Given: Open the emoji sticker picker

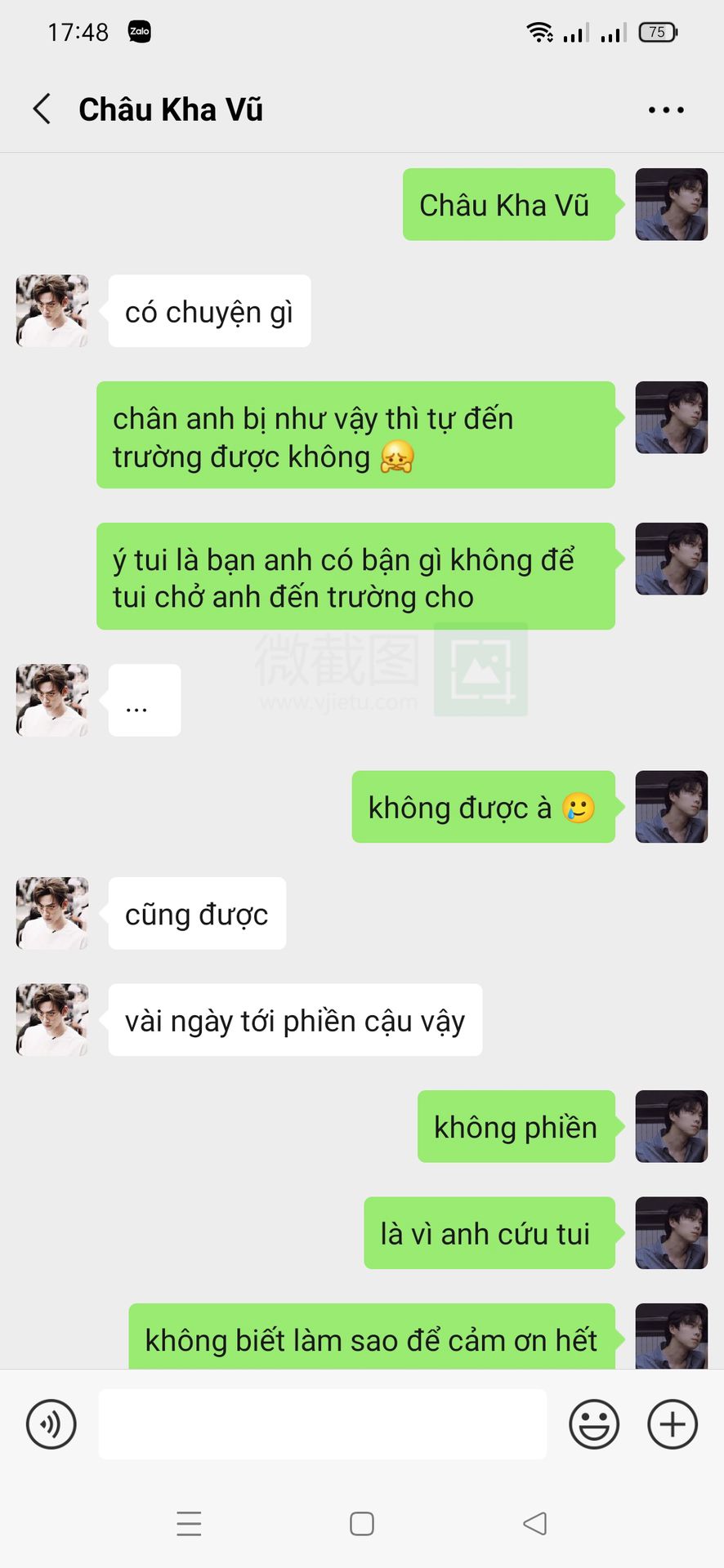Looking at the screenshot, I should point(594,1424).
